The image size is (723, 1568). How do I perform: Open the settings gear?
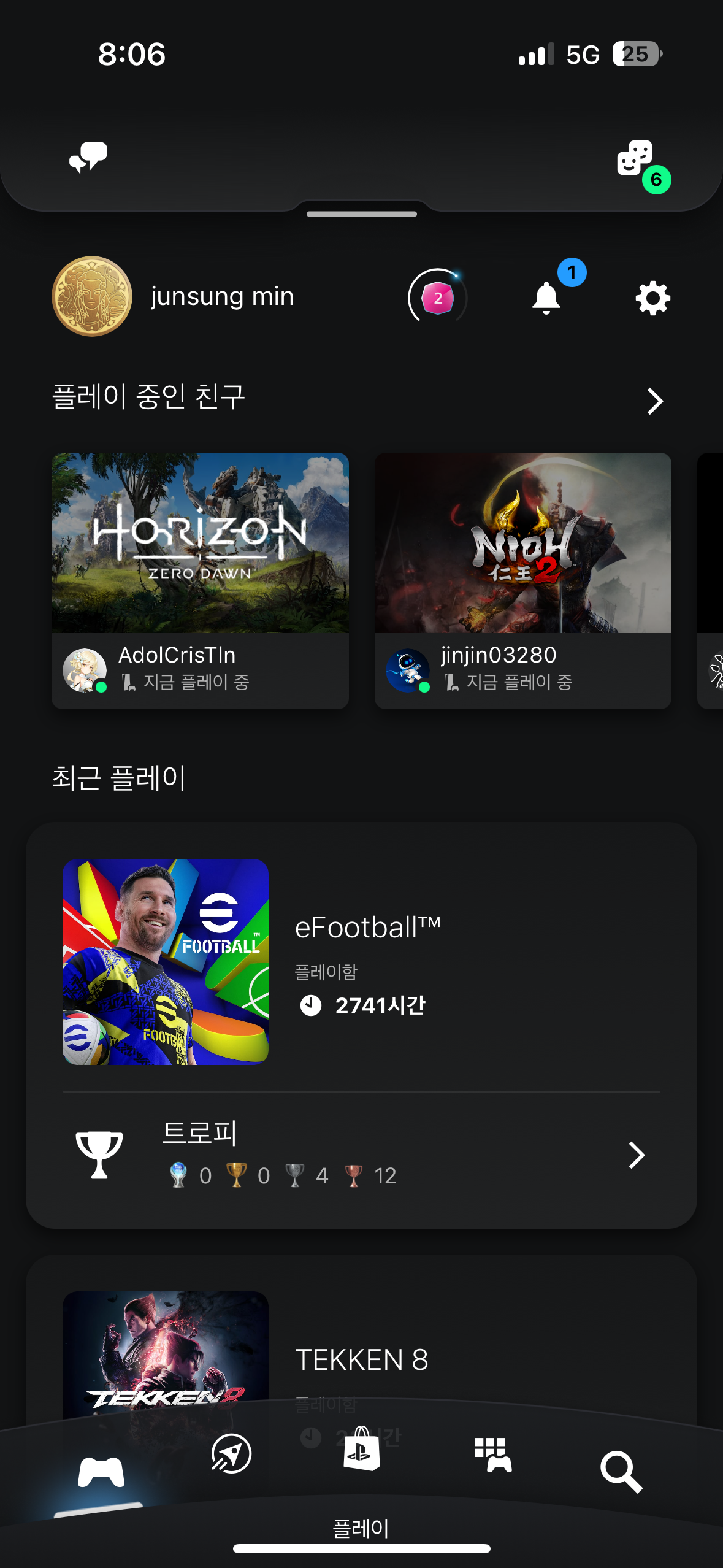[x=652, y=298]
